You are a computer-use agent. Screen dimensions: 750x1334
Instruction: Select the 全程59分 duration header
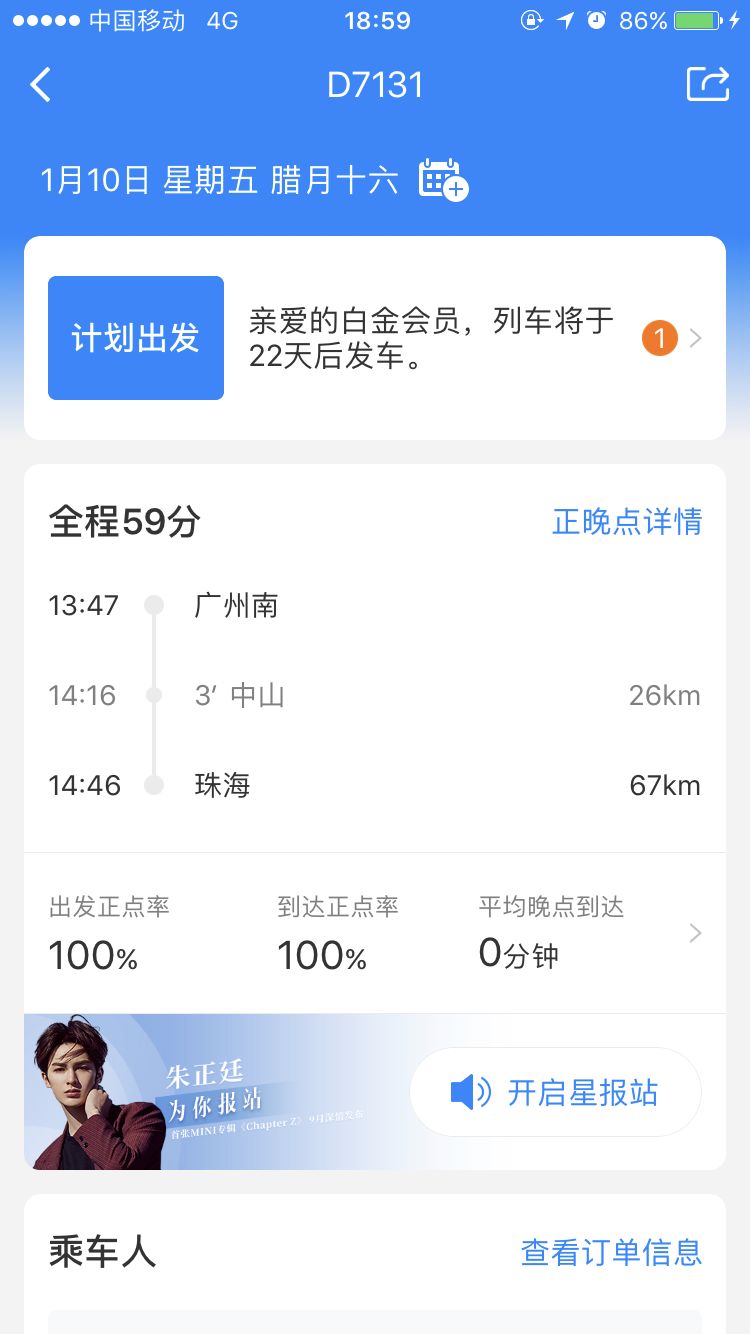pos(125,521)
